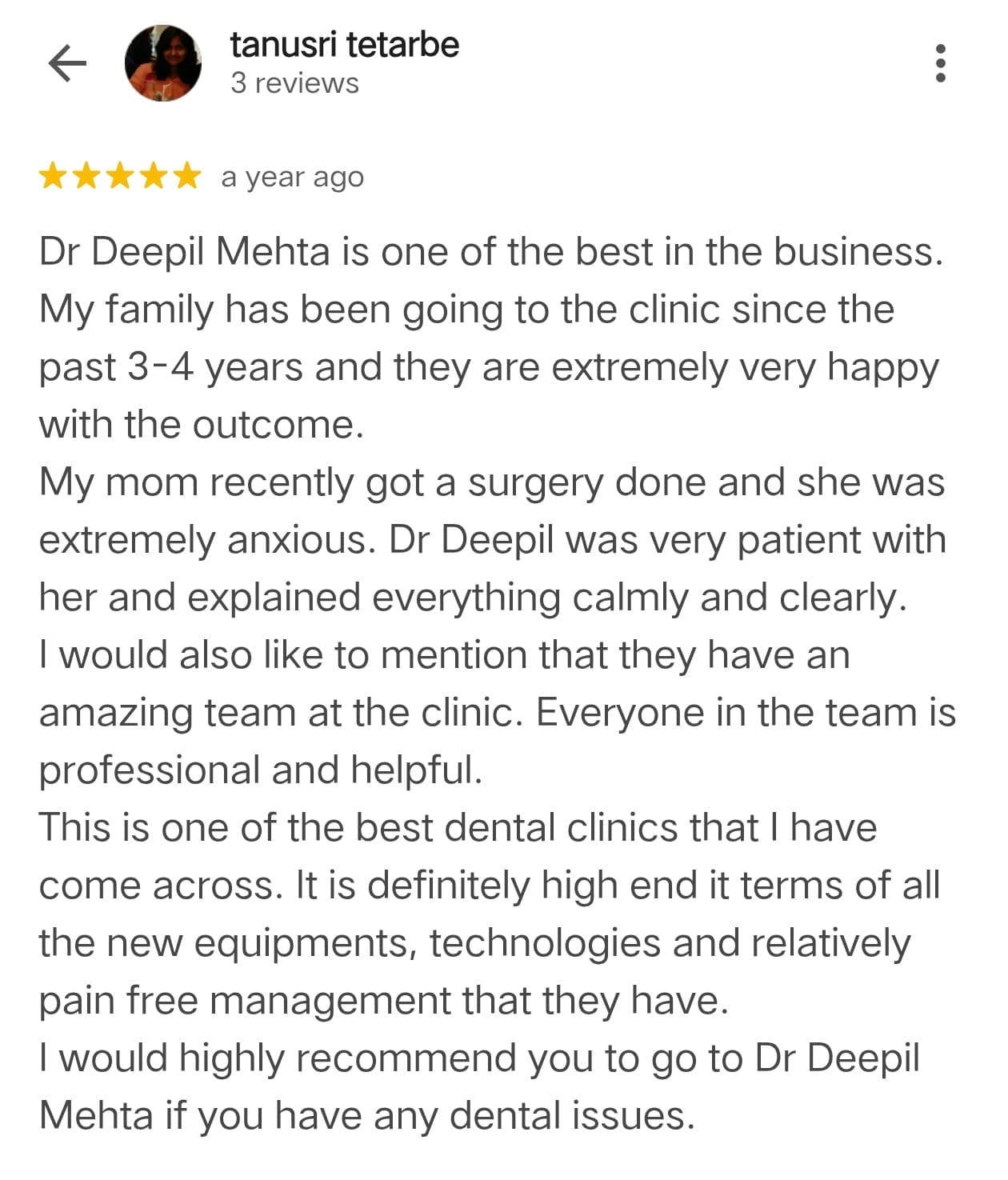Open tanusri tetarbe's profile picture
Screen dimensions: 1008x1180
(x=163, y=63)
